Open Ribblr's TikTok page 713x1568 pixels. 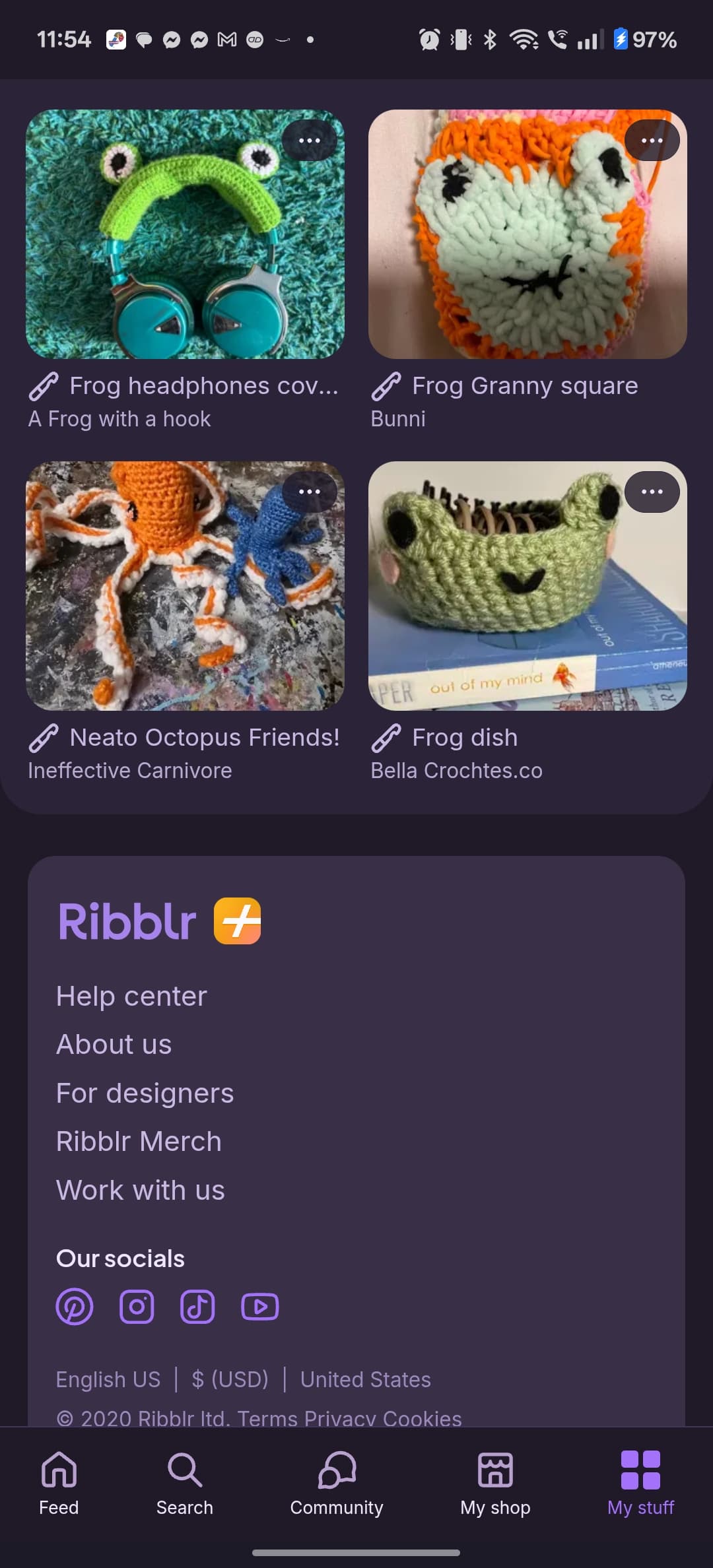pyautogui.click(x=197, y=1307)
